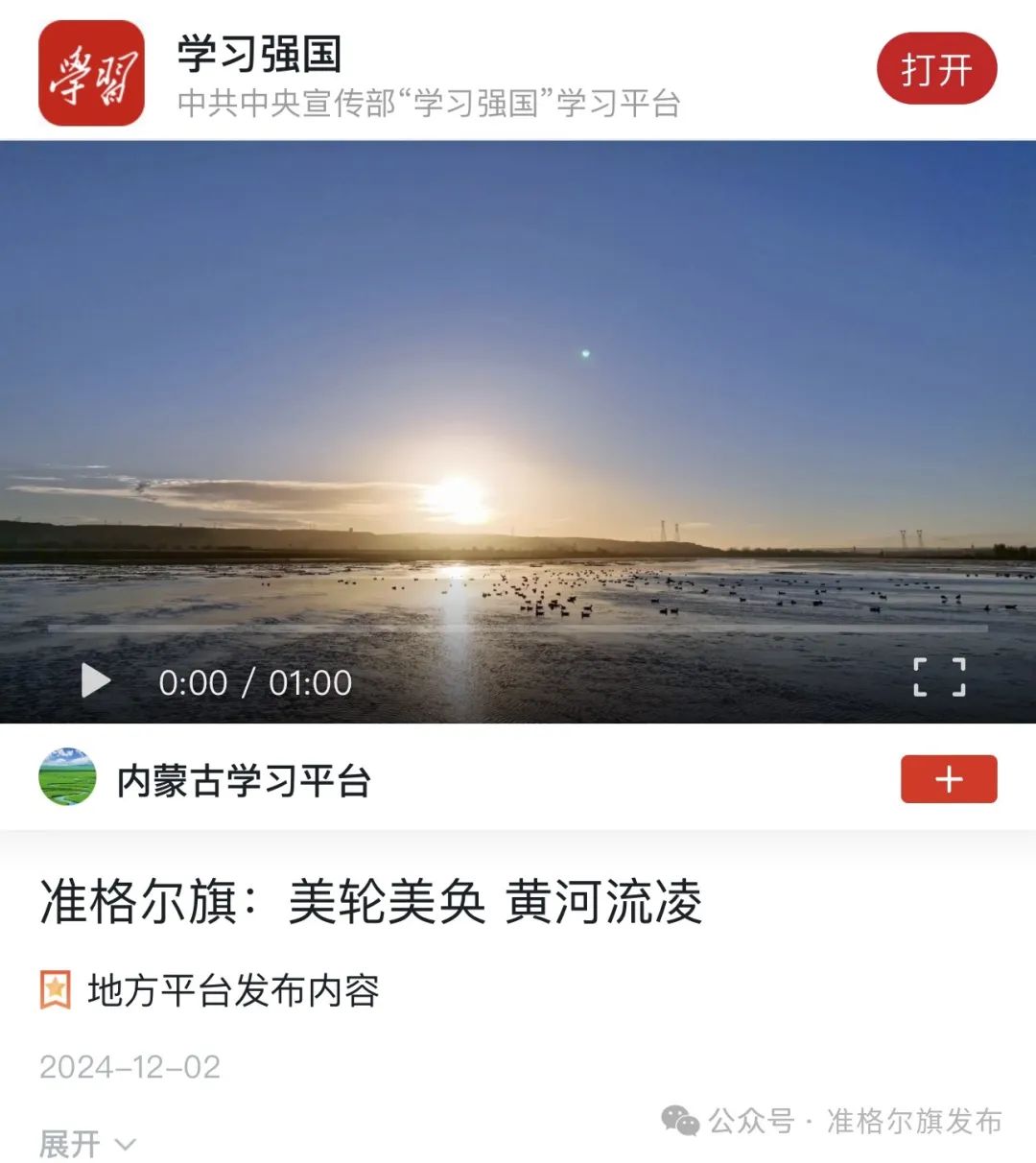
Task: Follow 内蒙古学习平台 with the plus button
Action: [948, 778]
